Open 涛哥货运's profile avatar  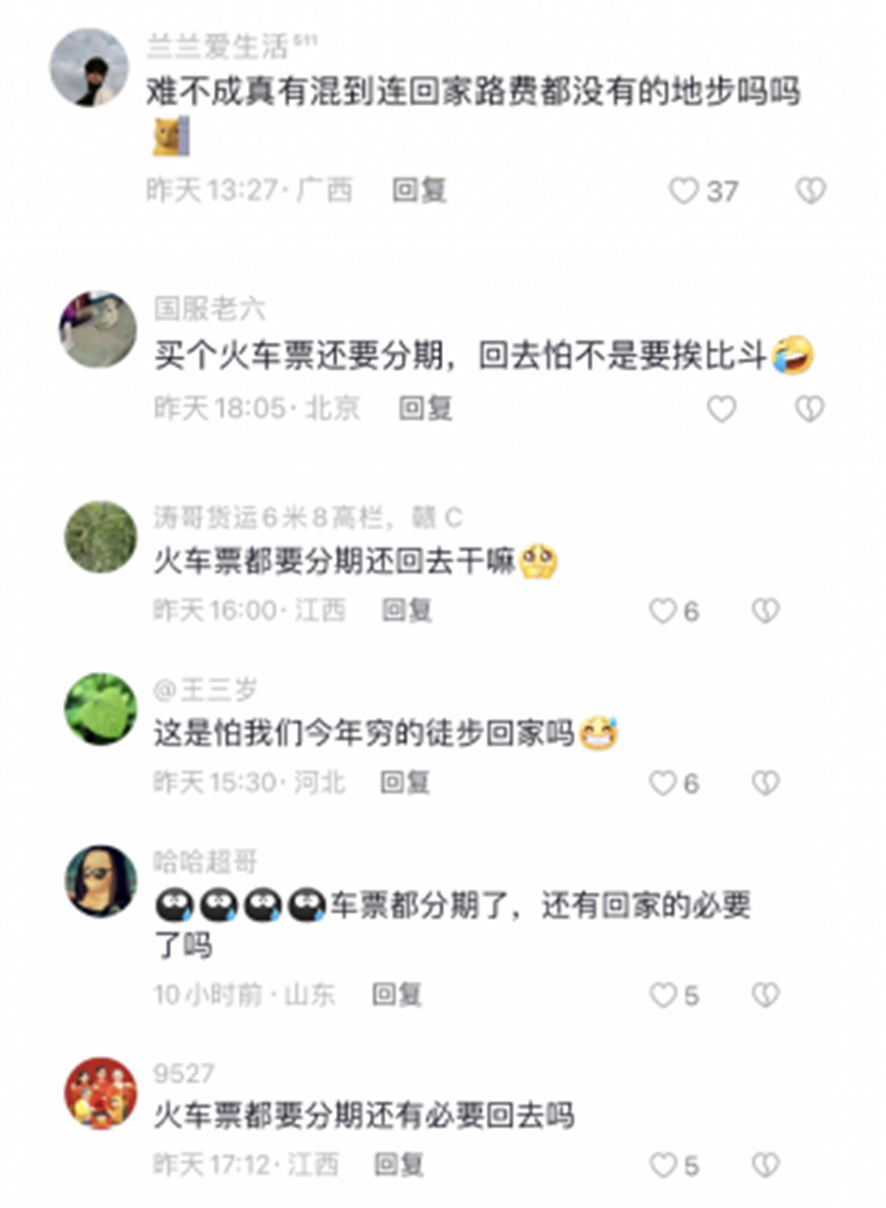100,537
